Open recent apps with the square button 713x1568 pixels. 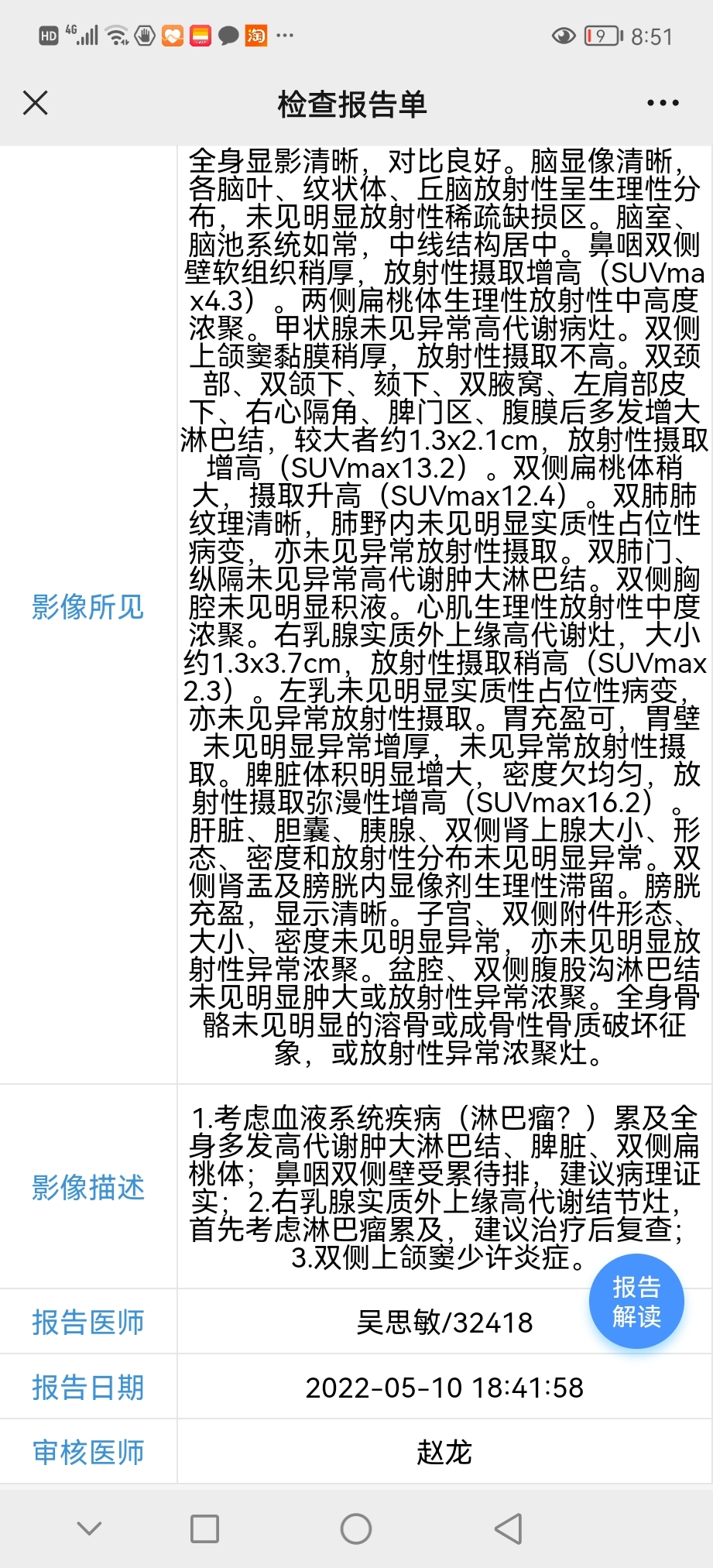[x=204, y=1529]
